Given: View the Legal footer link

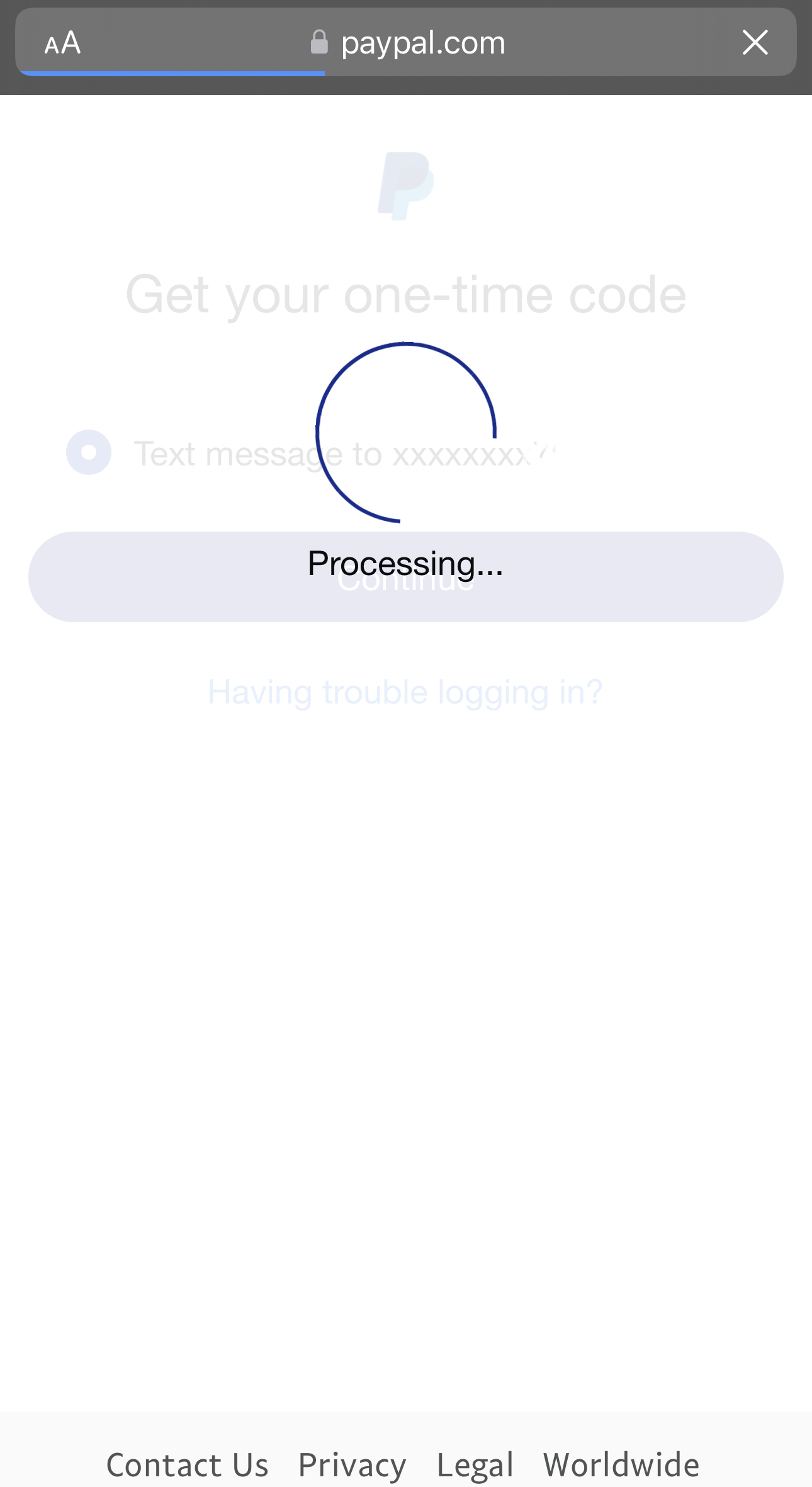Looking at the screenshot, I should point(475,1464).
